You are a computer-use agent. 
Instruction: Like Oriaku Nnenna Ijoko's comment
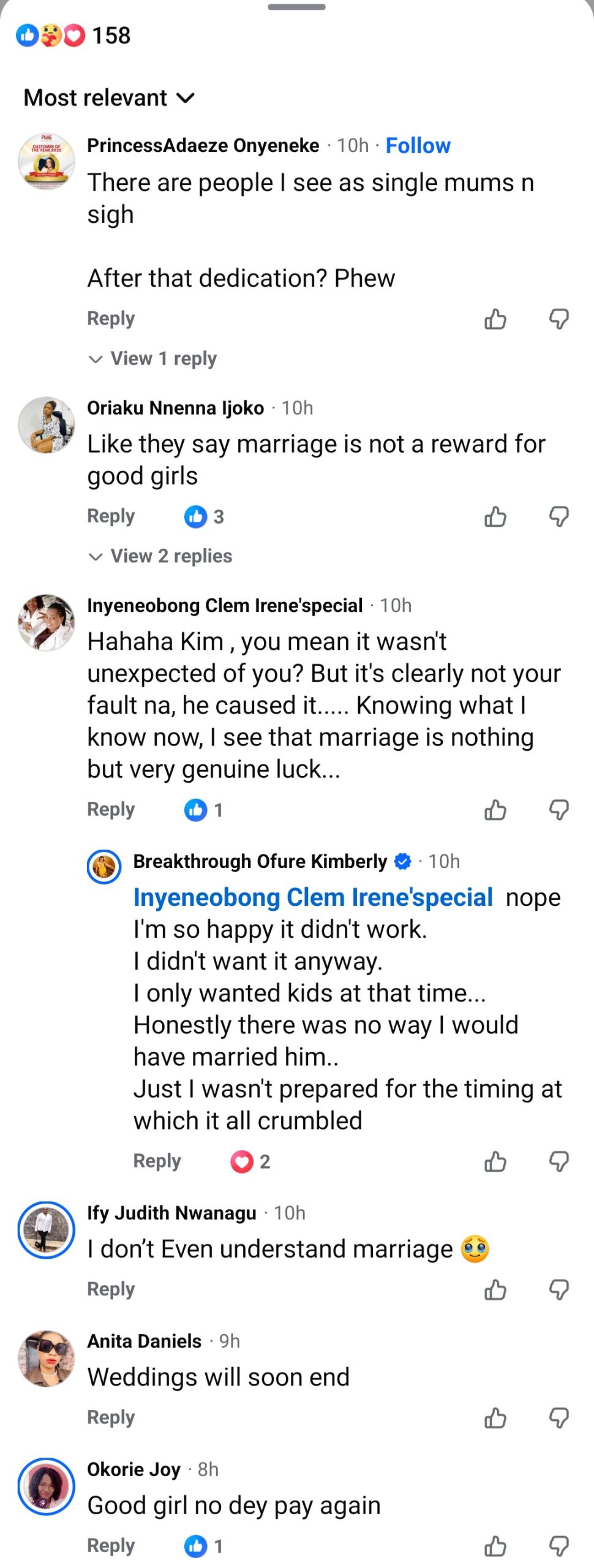[x=495, y=517]
